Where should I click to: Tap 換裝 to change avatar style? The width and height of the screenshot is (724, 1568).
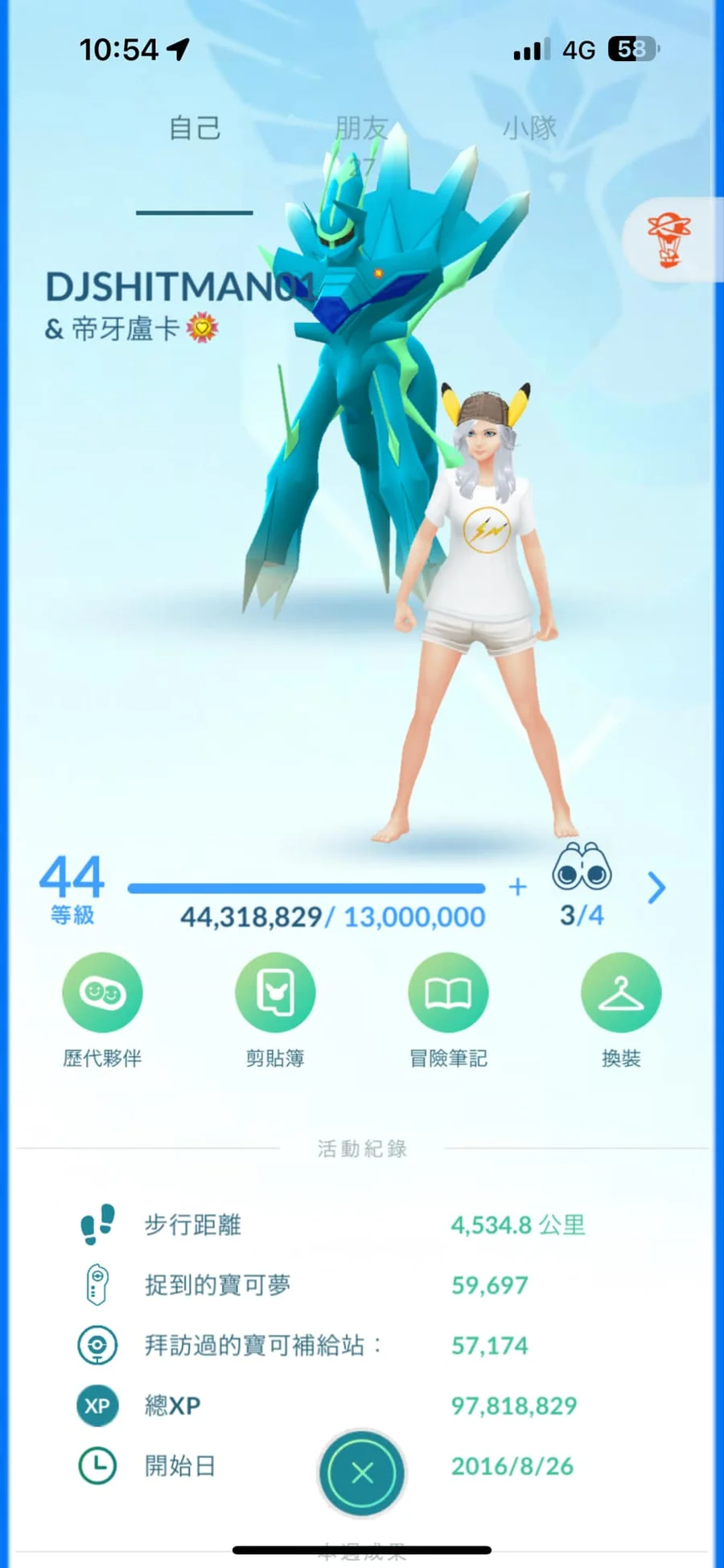(x=621, y=992)
